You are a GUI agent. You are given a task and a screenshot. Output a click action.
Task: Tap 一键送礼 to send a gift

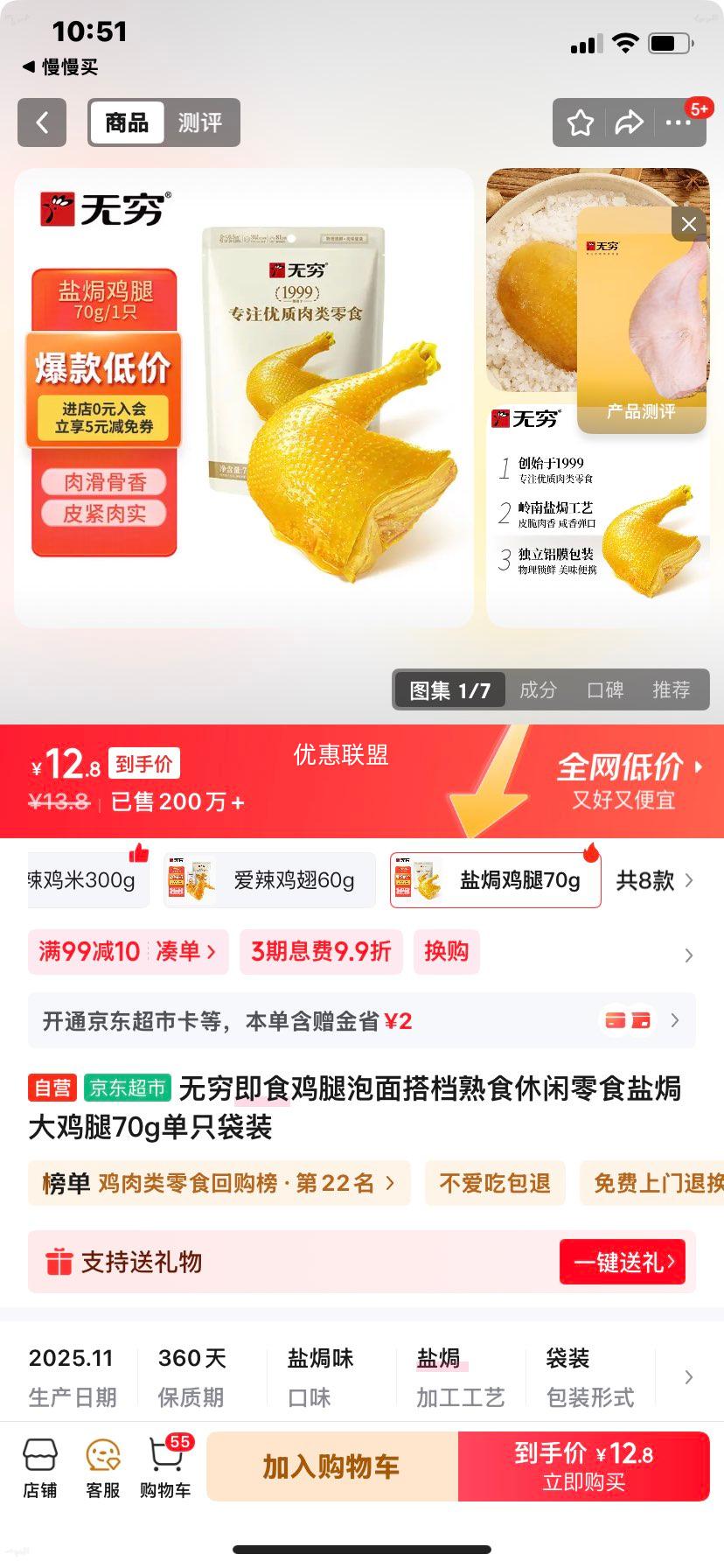(x=622, y=1263)
